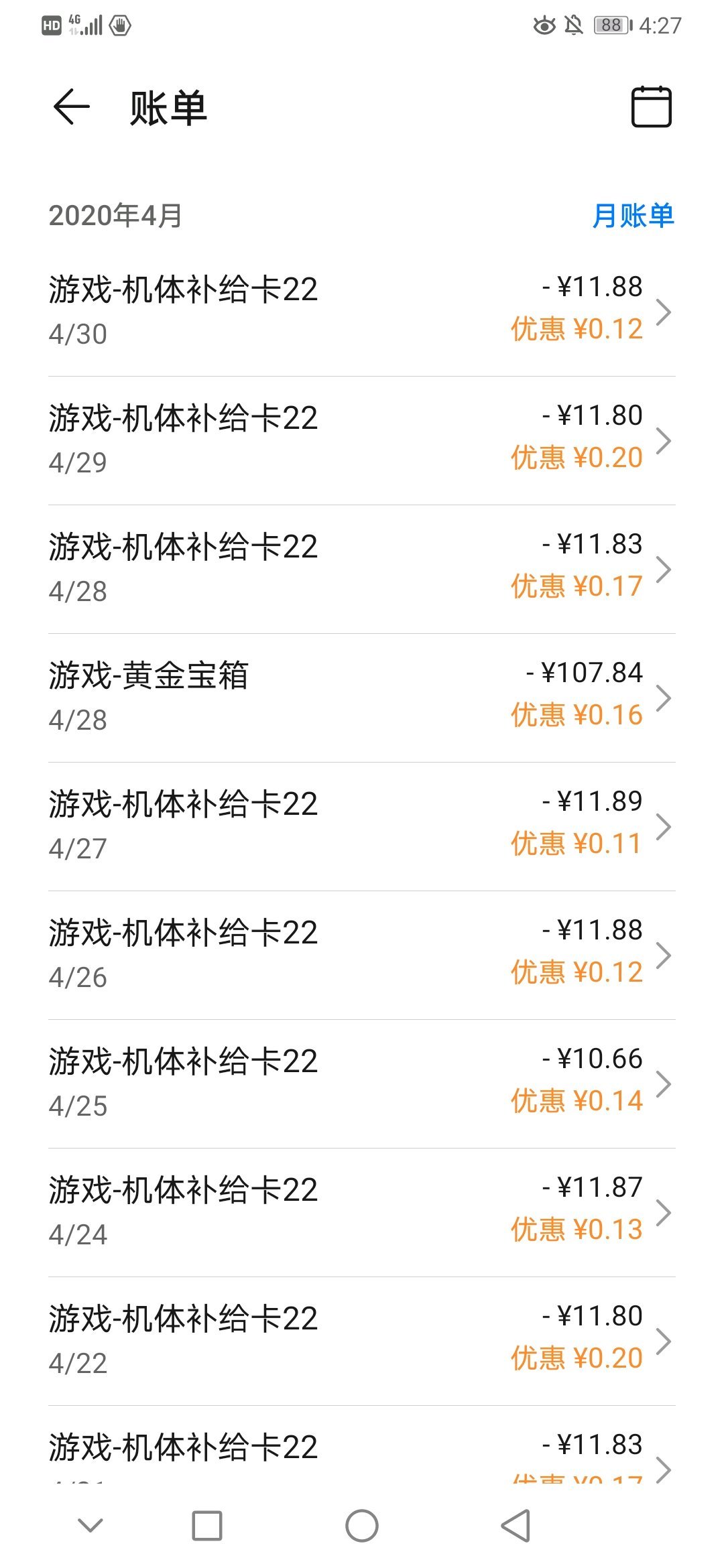Show the 4/24 bill for ¥11.87

(362, 1212)
